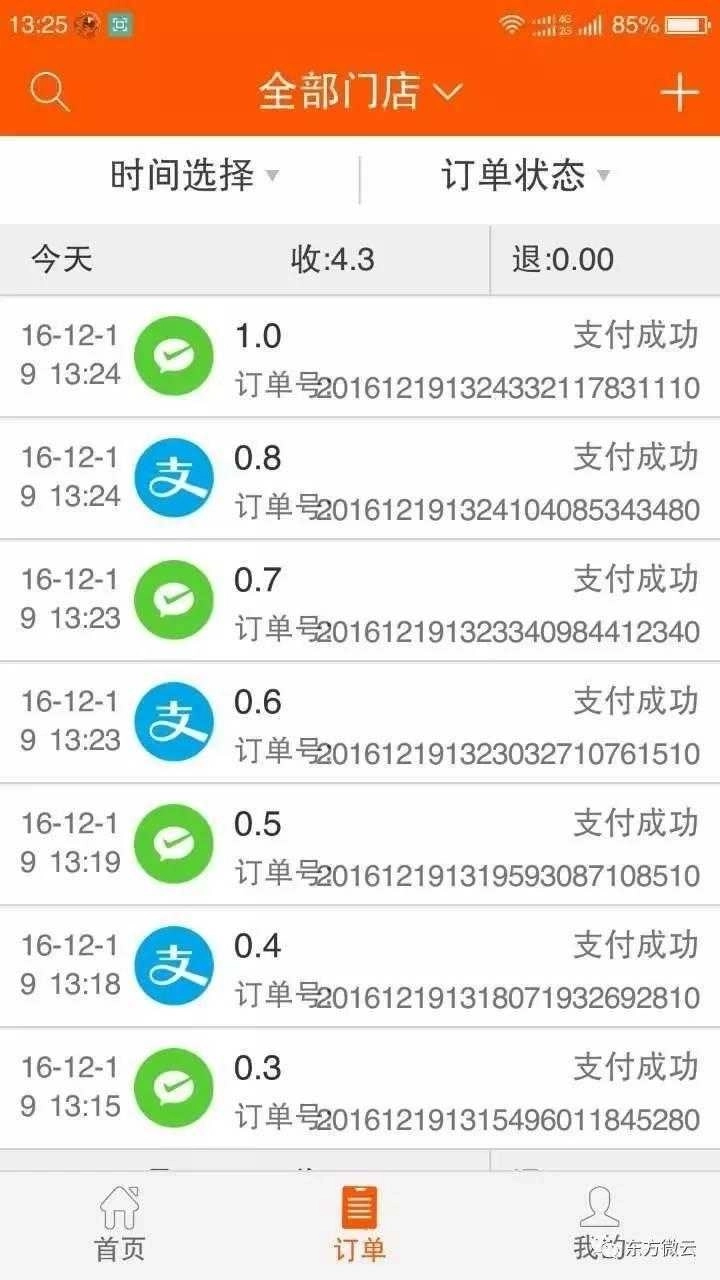Switch to the 首页 home tab
The height and width of the screenshot is (1280, 720).
[x=120, y=1220]
